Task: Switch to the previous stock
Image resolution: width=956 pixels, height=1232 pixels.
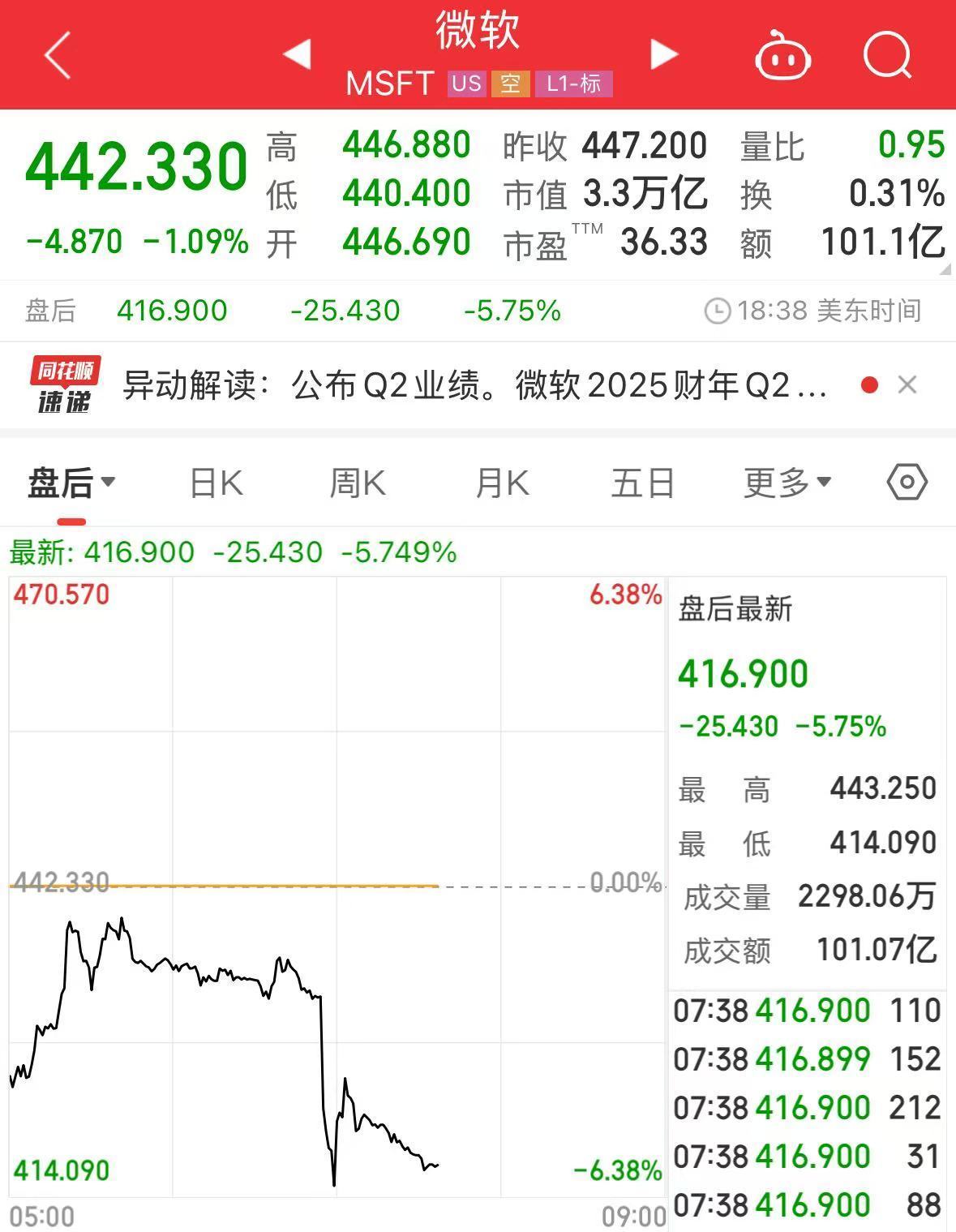Action: click(x=297, y=54)
